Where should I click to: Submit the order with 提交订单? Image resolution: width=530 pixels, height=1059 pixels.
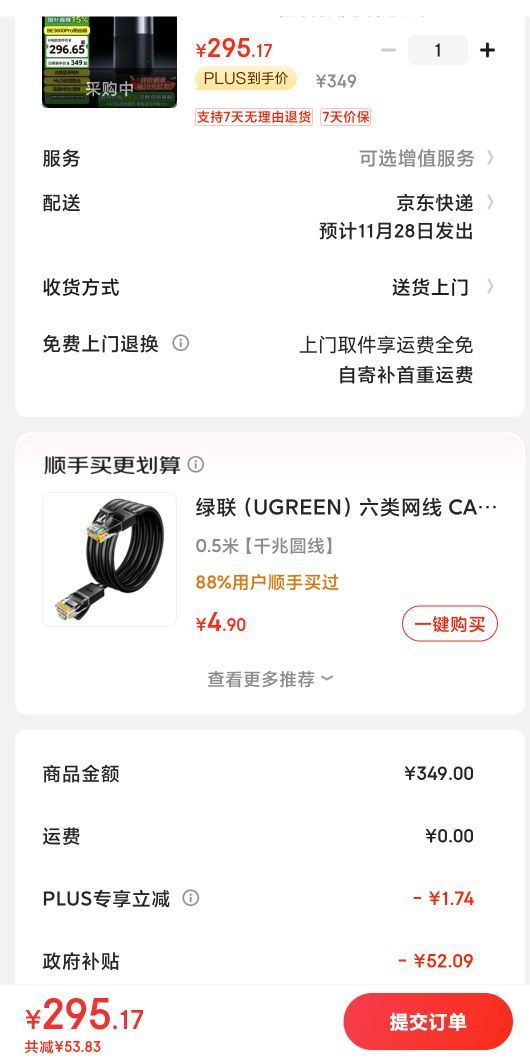tap(428, 1021)
